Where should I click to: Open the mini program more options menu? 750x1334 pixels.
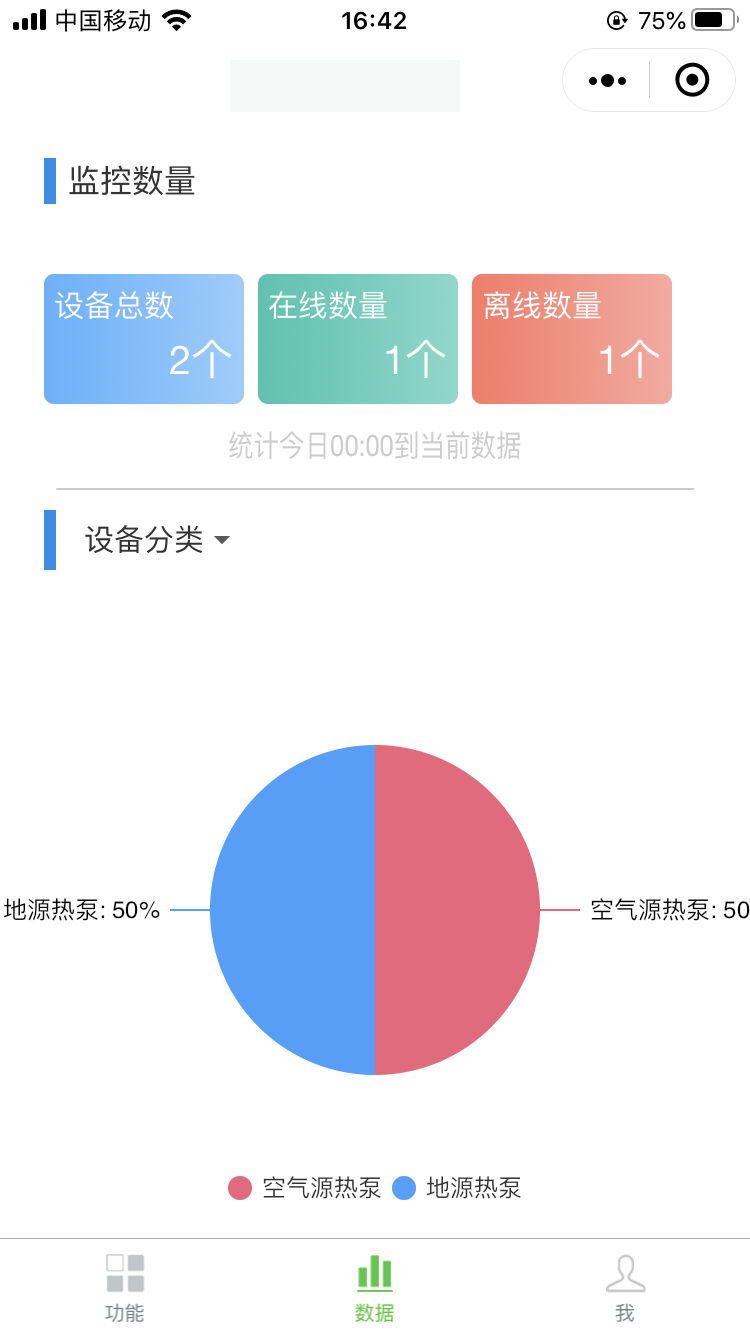click(x=607, y=80)
